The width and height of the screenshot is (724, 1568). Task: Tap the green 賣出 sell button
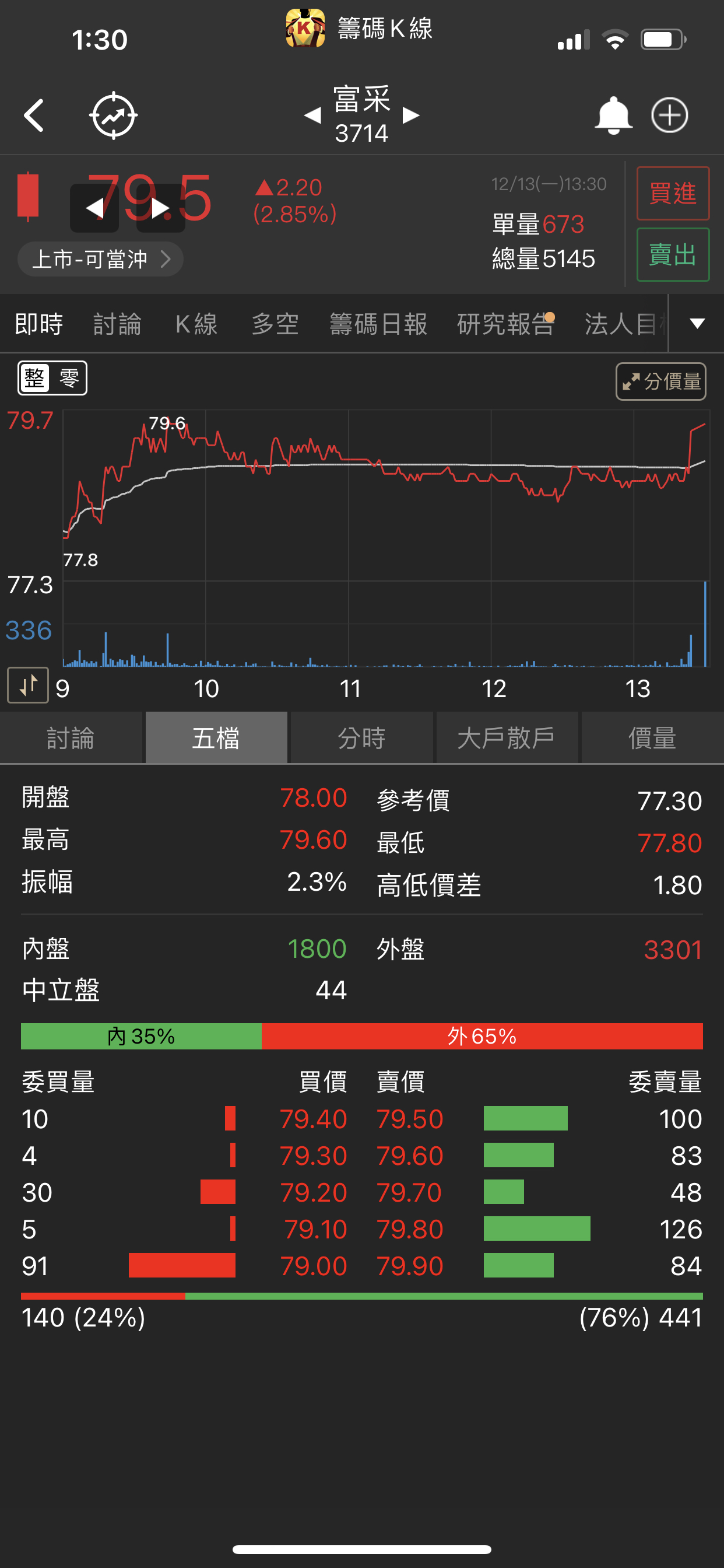click(672, 254)
